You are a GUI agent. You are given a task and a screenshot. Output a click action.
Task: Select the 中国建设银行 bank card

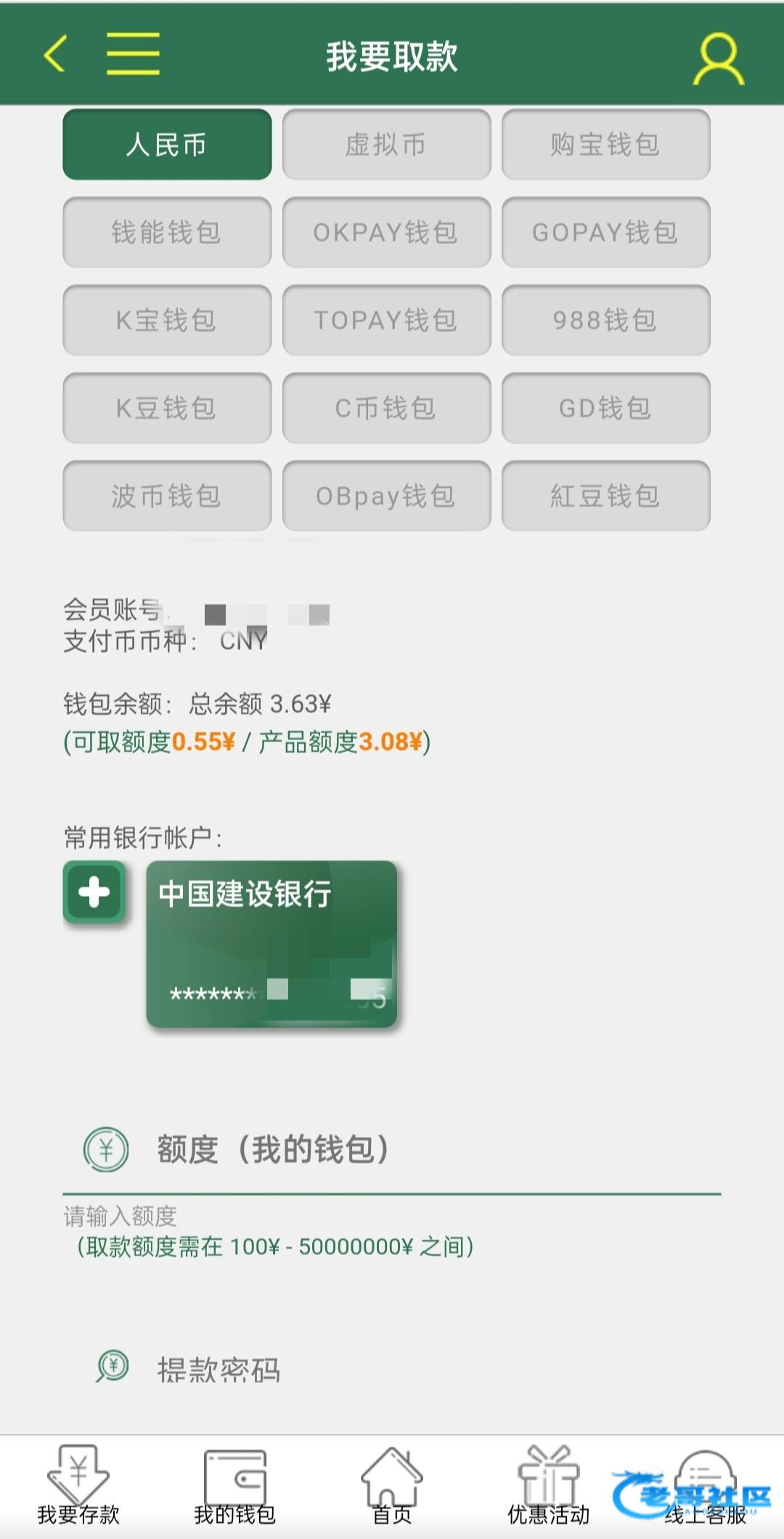coord(271,943)
